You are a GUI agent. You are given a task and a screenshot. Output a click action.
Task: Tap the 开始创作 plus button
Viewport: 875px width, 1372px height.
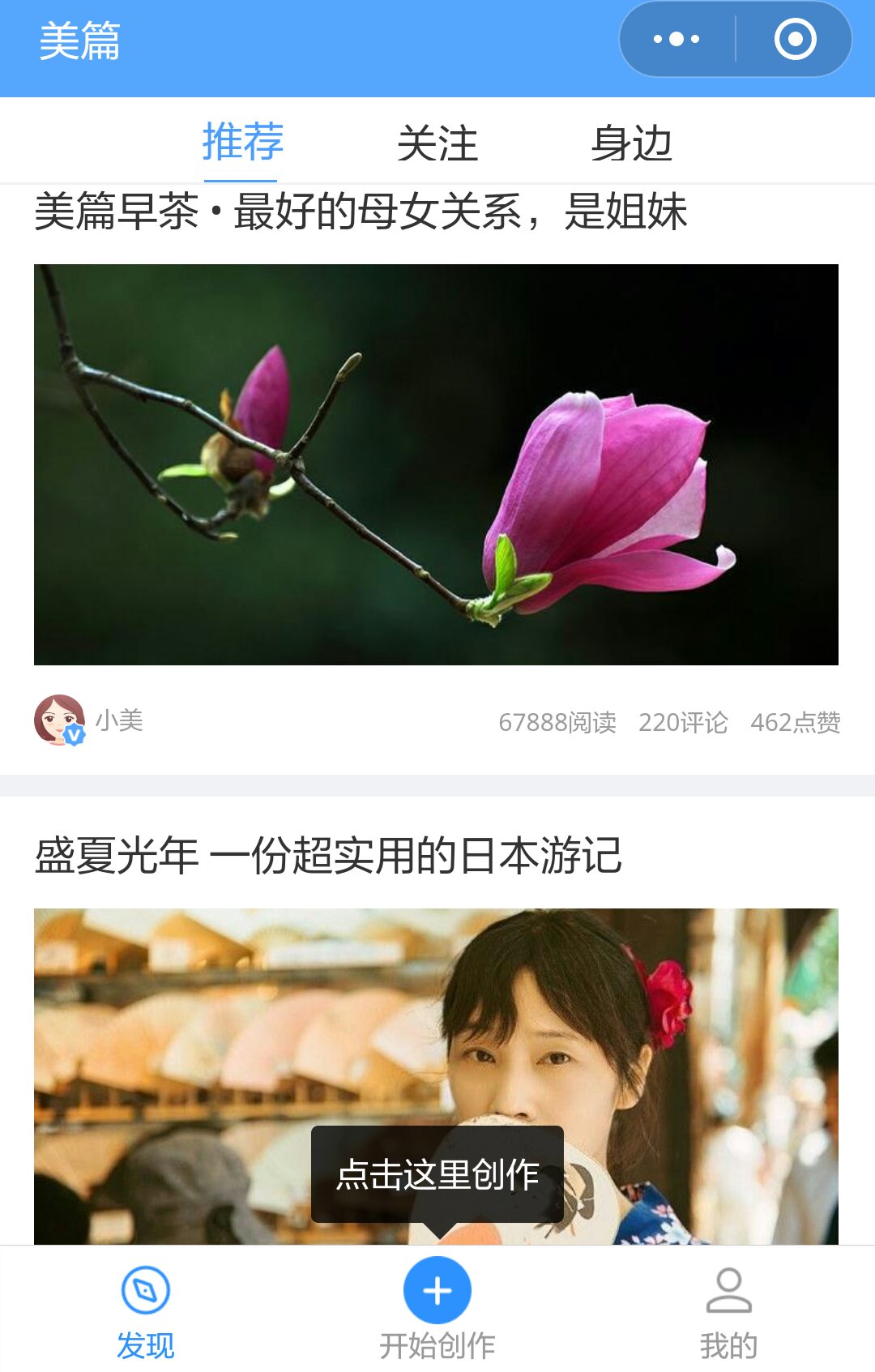coord(437,1290)
